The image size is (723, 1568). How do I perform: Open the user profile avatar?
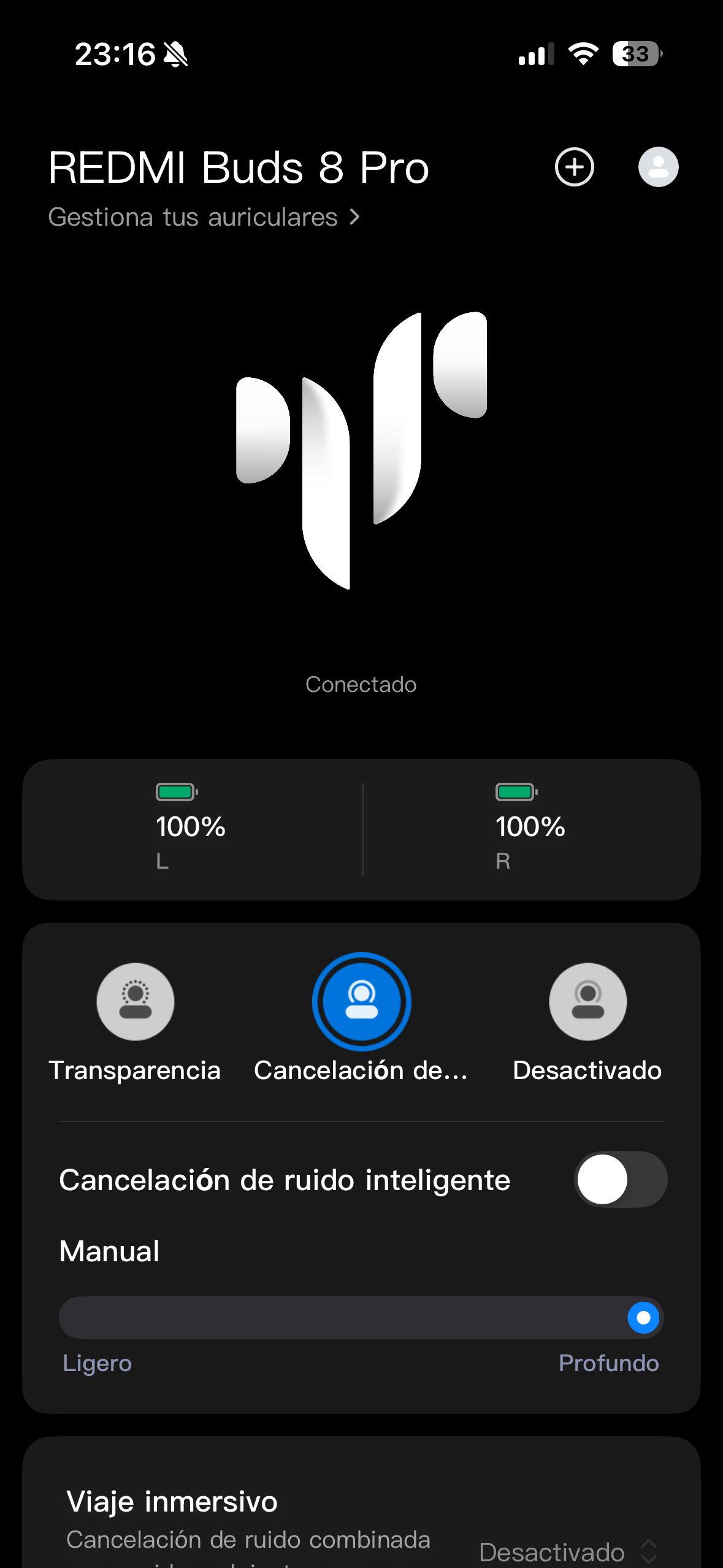point(658,167)
